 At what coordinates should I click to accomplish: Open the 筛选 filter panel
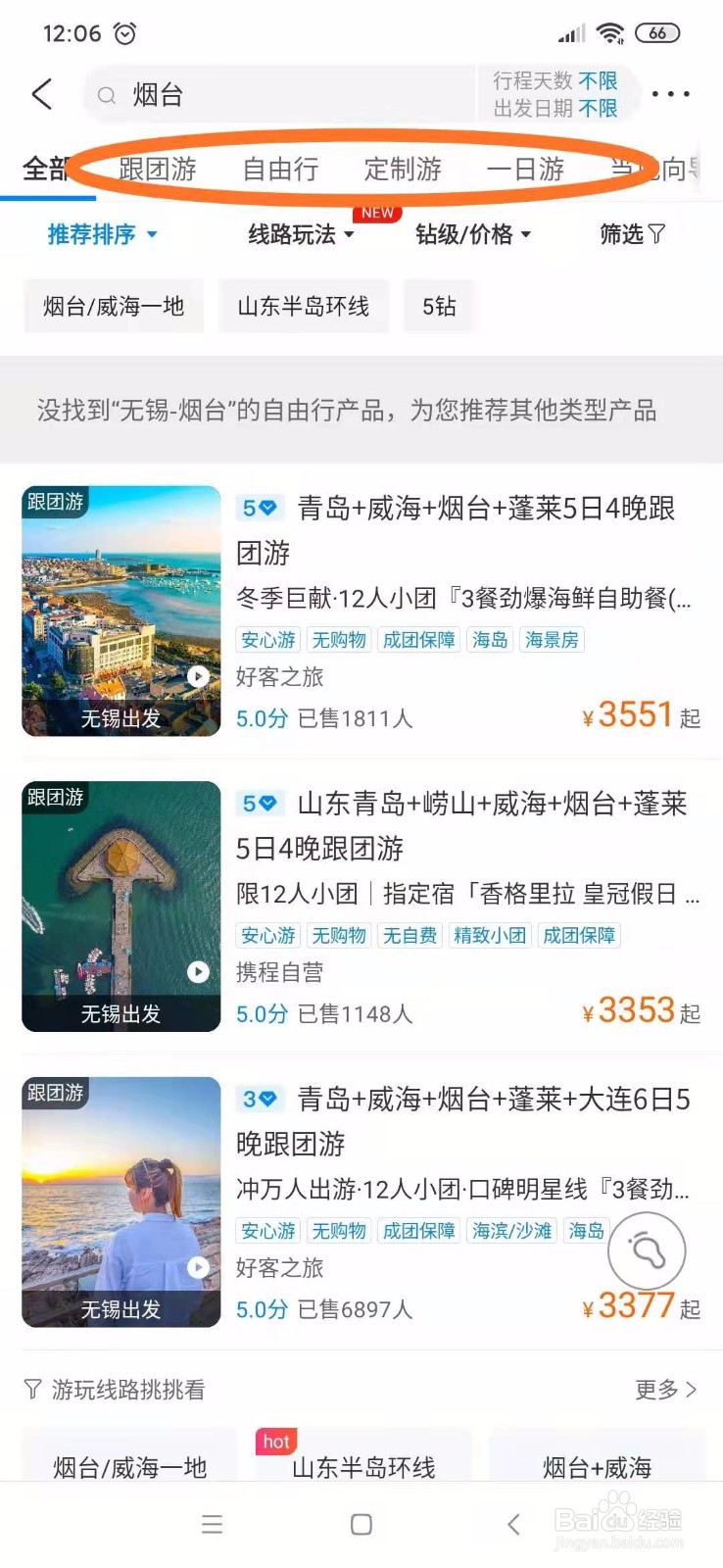pyautogui.click(x=632, y=234)
